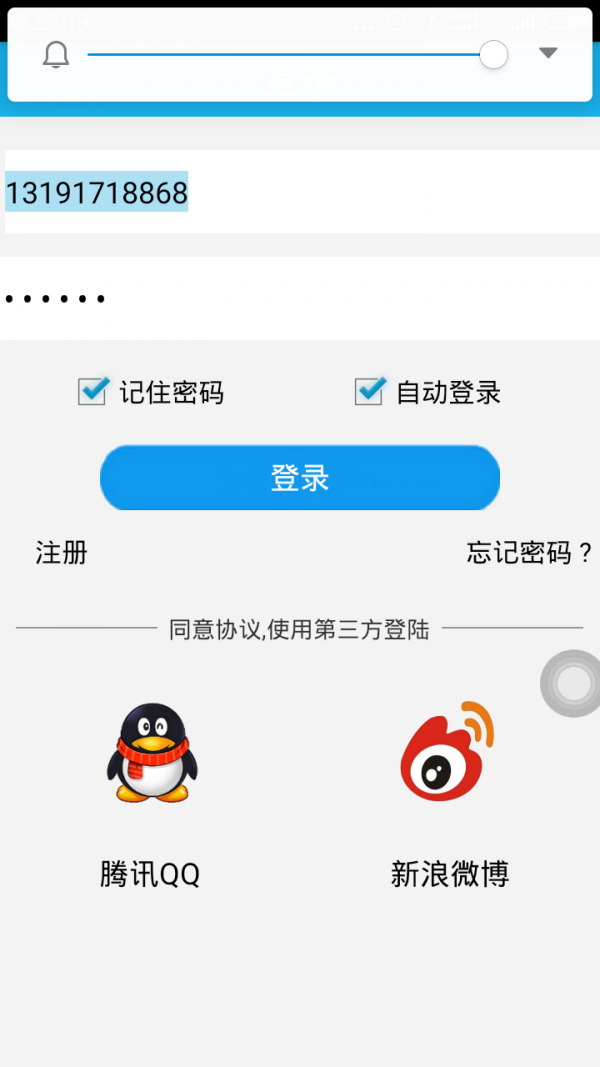600x1067 pixels.
Task: Open the 忘记密码？ link
Action: click(529, 552)
